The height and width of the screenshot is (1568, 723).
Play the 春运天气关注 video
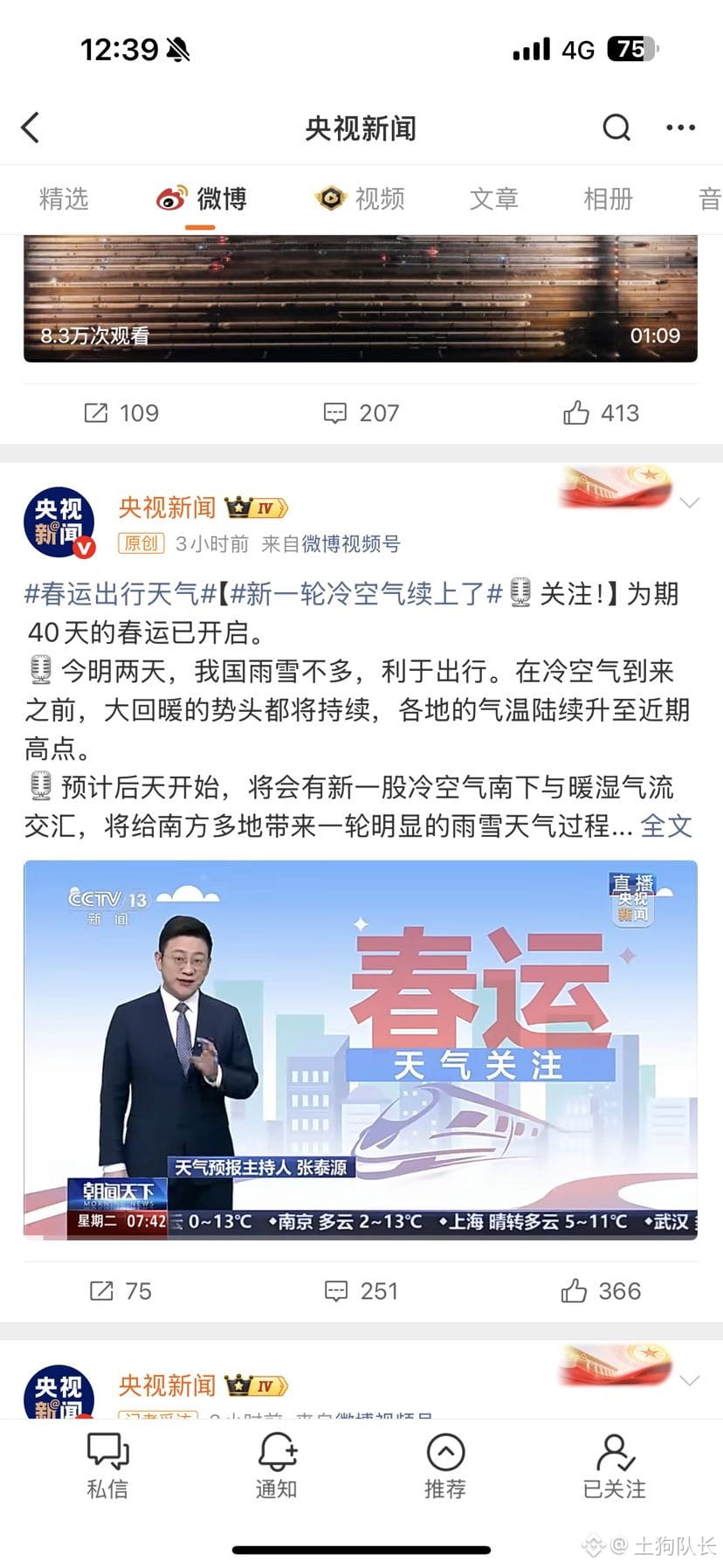point(360,1049)
